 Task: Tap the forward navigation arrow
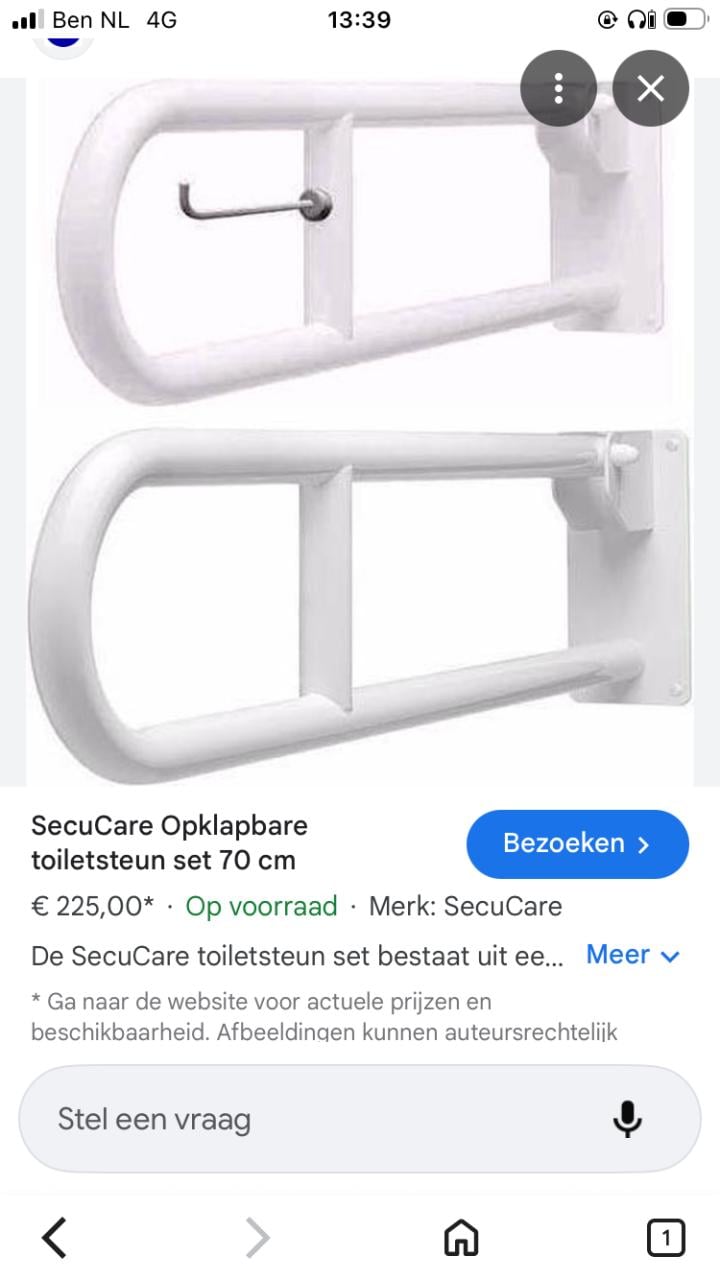[x=258, y=1237]
